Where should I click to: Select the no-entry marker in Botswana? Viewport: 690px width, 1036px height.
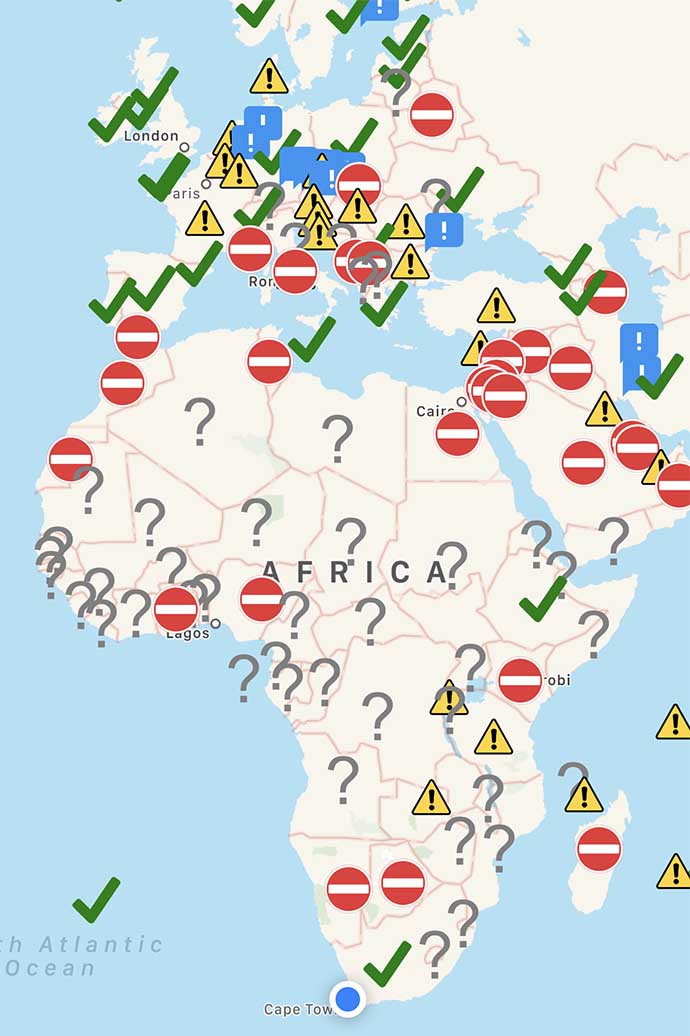point(403,882)
